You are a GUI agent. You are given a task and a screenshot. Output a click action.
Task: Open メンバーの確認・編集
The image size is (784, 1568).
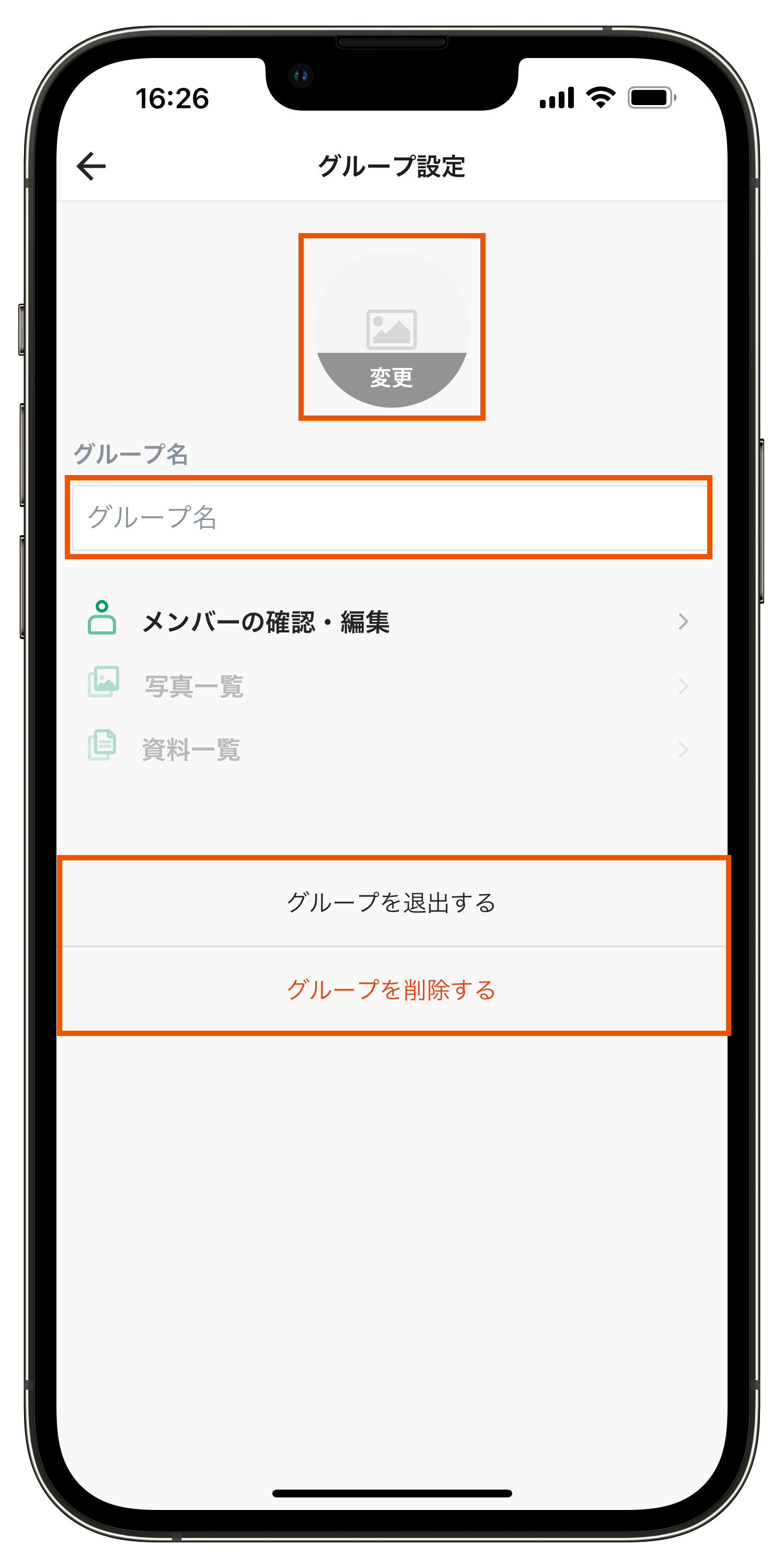[388, 621]
